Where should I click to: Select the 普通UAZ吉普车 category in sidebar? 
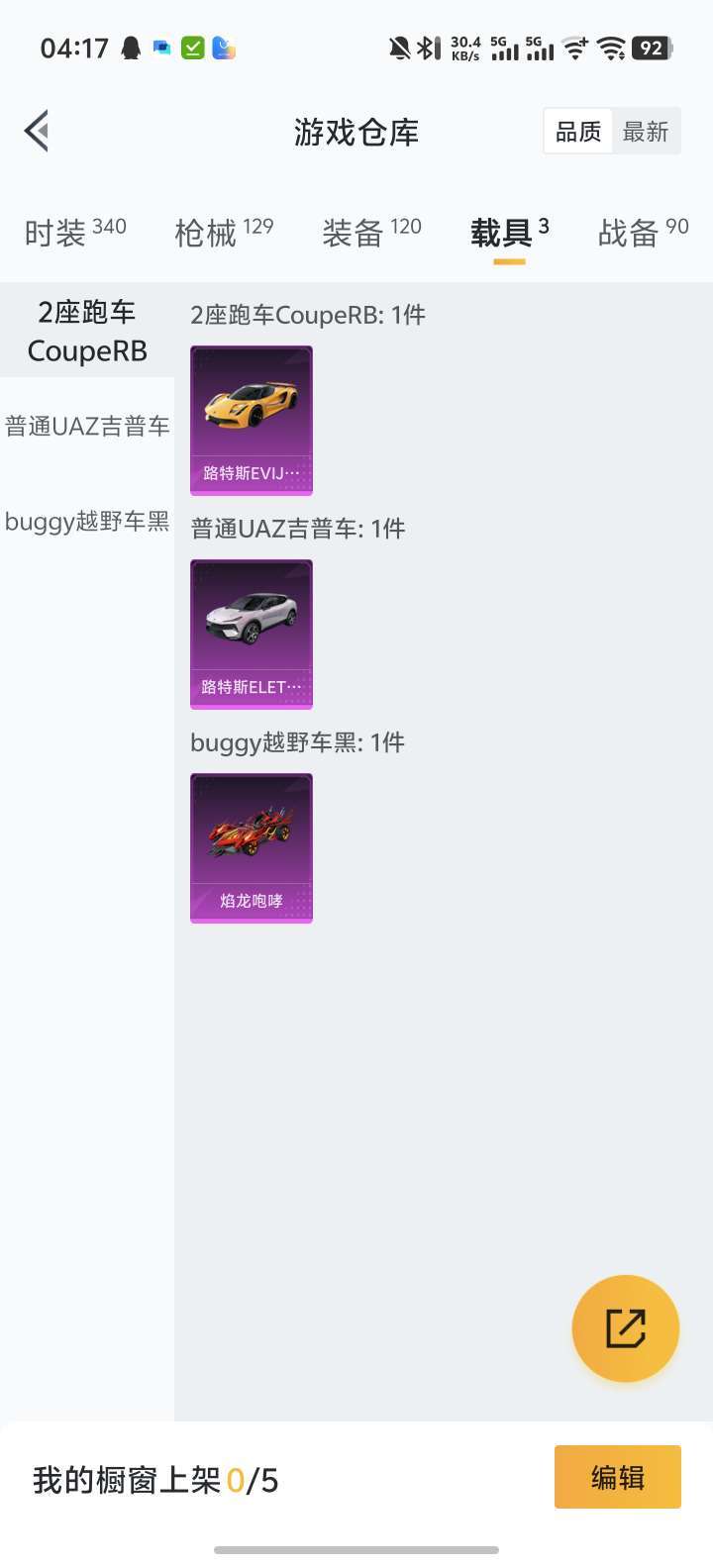tap(86, 426)
